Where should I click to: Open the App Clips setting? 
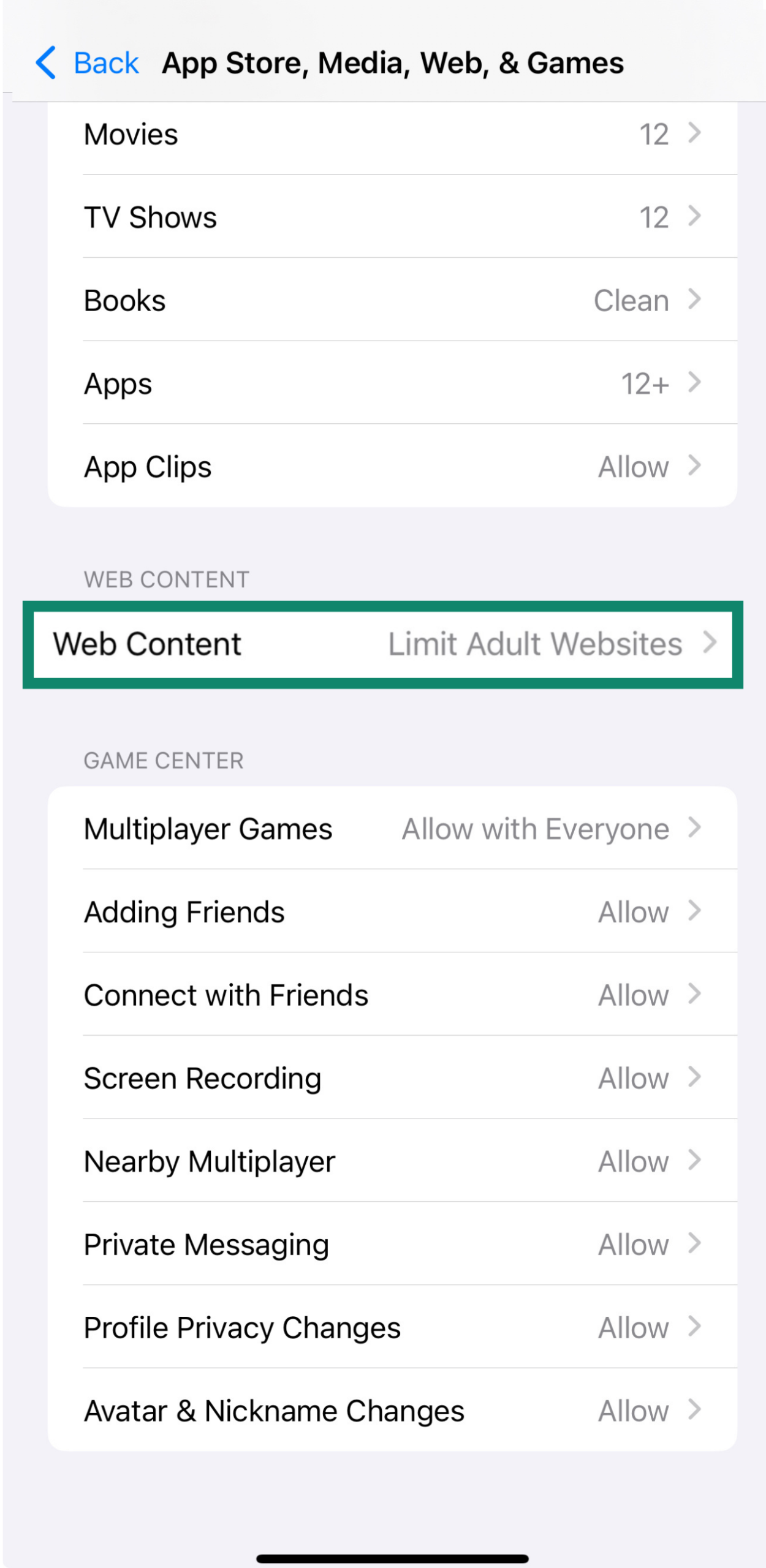(x=392, y=466)
